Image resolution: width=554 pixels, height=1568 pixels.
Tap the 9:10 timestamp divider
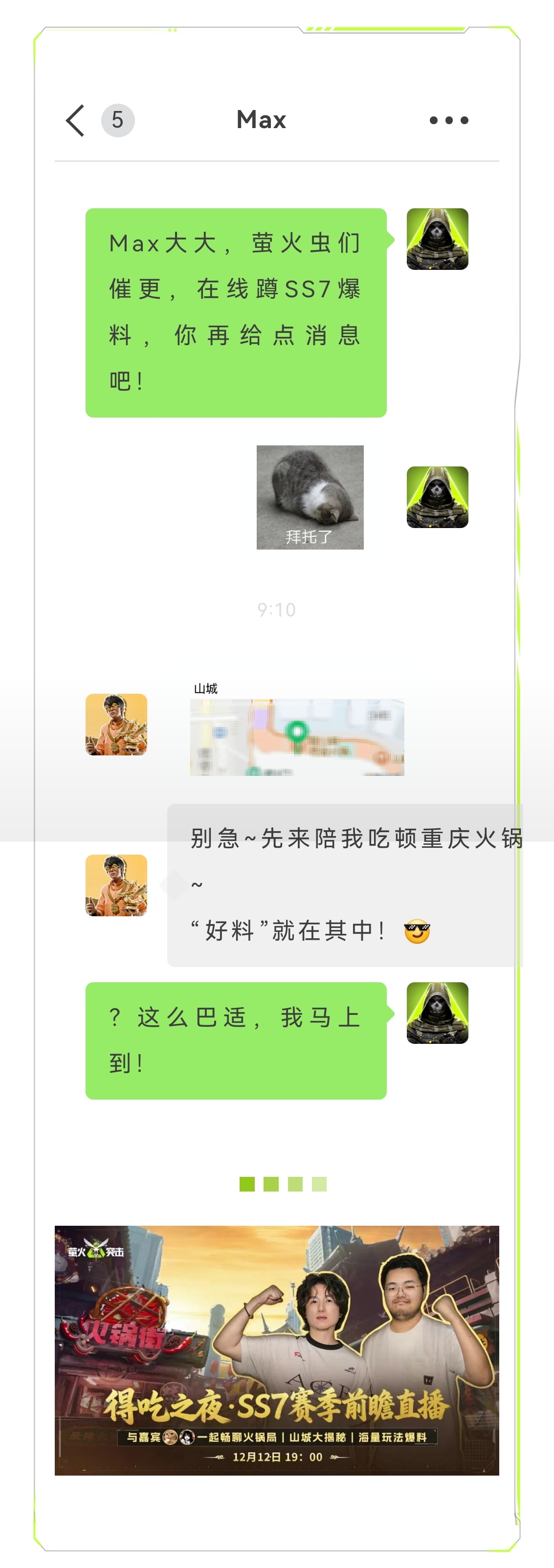point(277,610)
